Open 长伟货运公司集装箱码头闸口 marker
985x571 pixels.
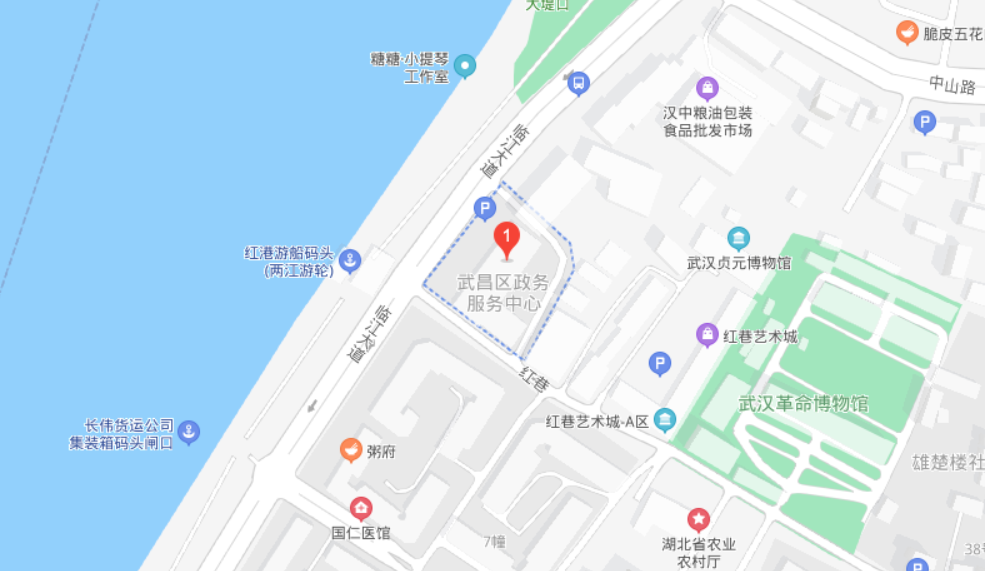[189, 432]
